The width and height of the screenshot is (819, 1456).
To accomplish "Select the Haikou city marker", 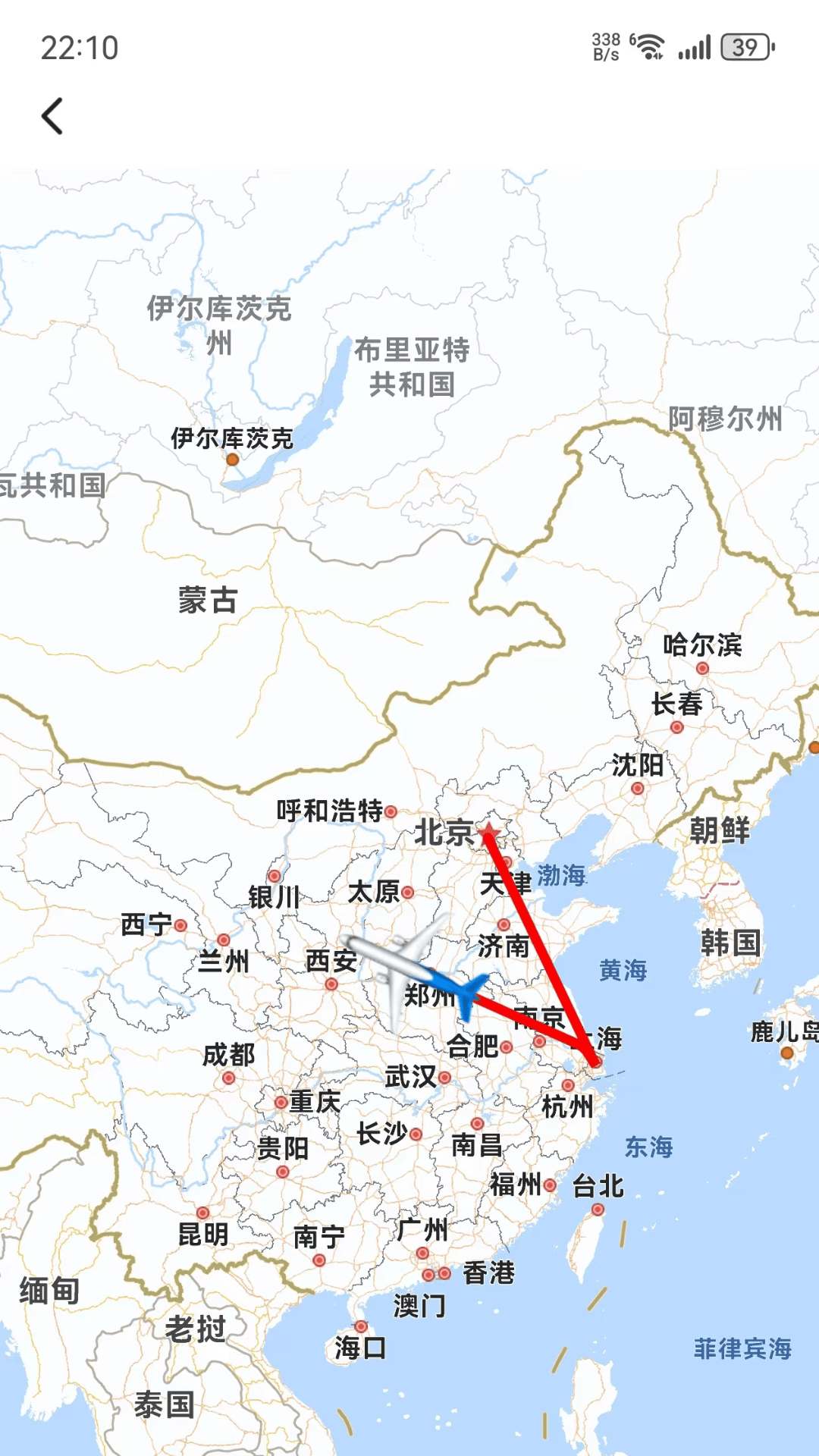I will [x=360, y=1326].
